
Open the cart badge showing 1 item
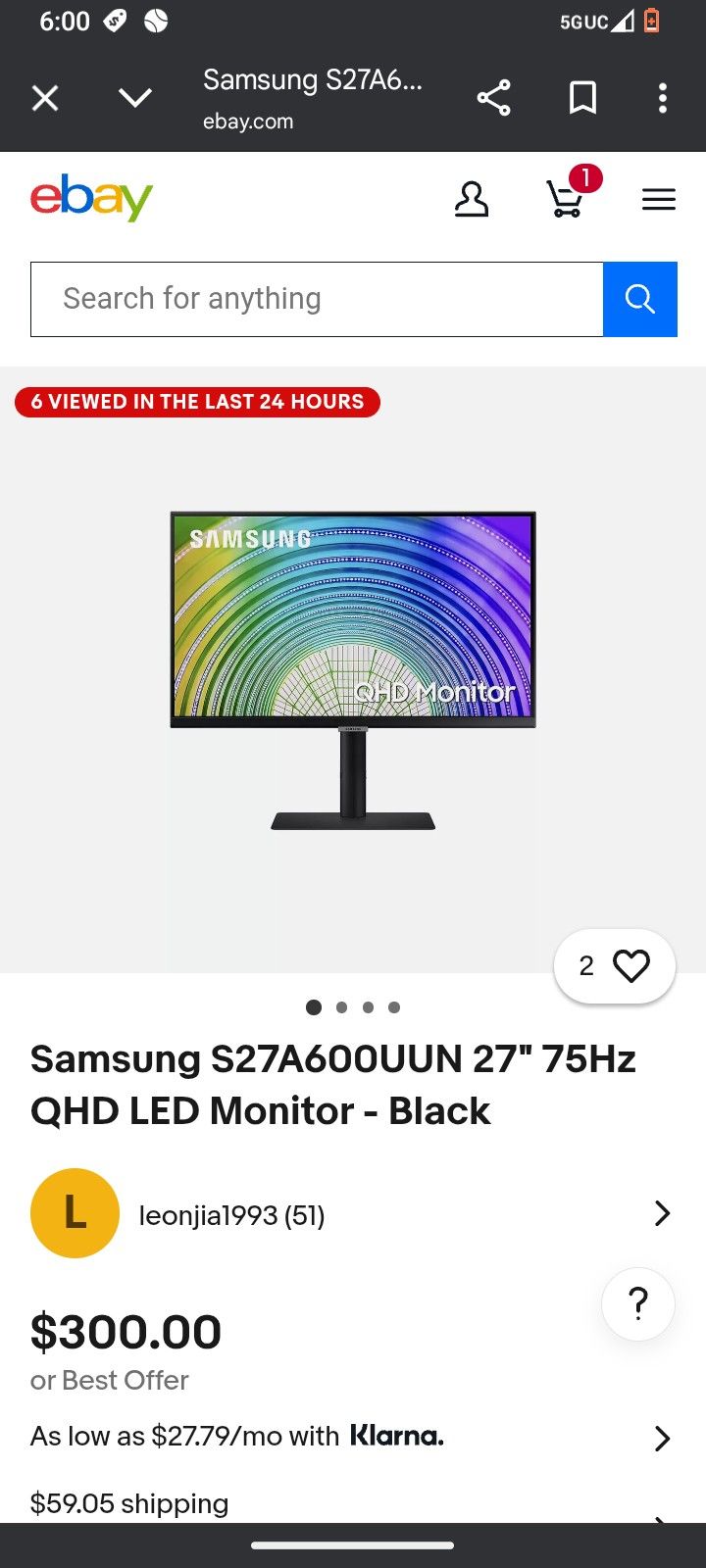(x=585, y=179)
